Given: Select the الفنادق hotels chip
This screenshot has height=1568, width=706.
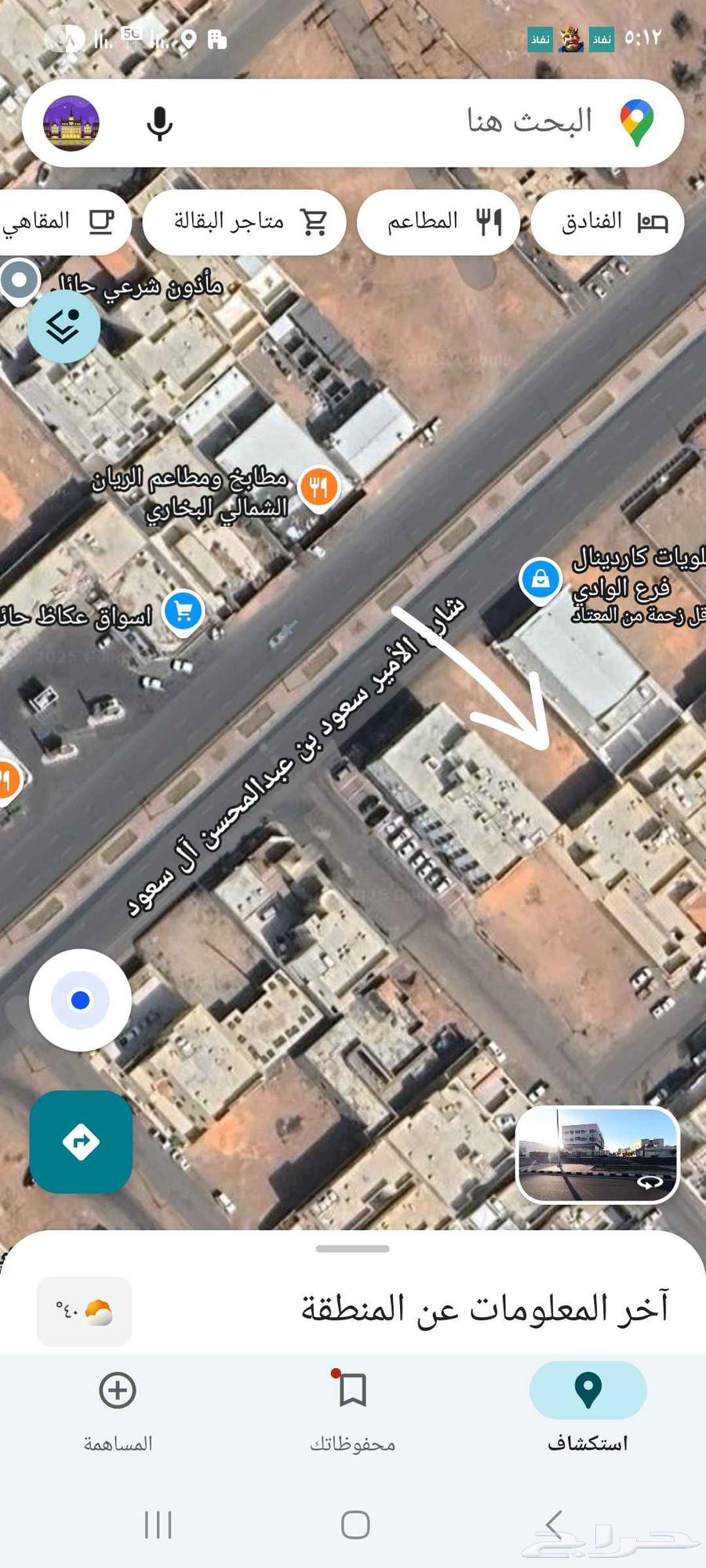Looking at the screenshot, I should point(608,222).
